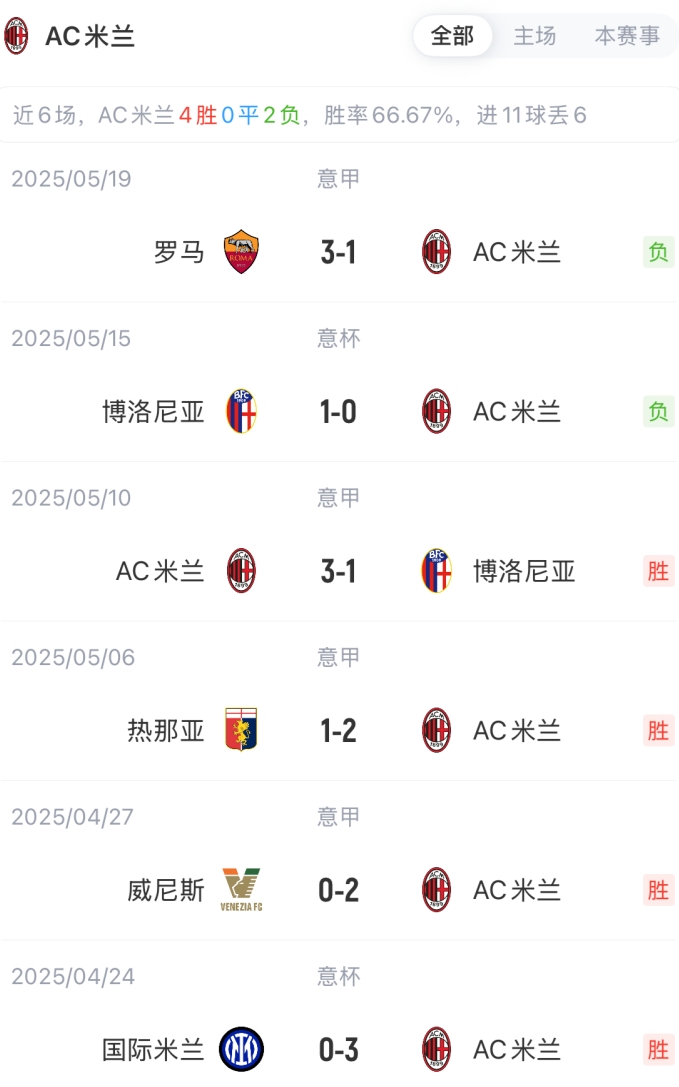Switch to the 全部 tab

[x=452, y=36]
